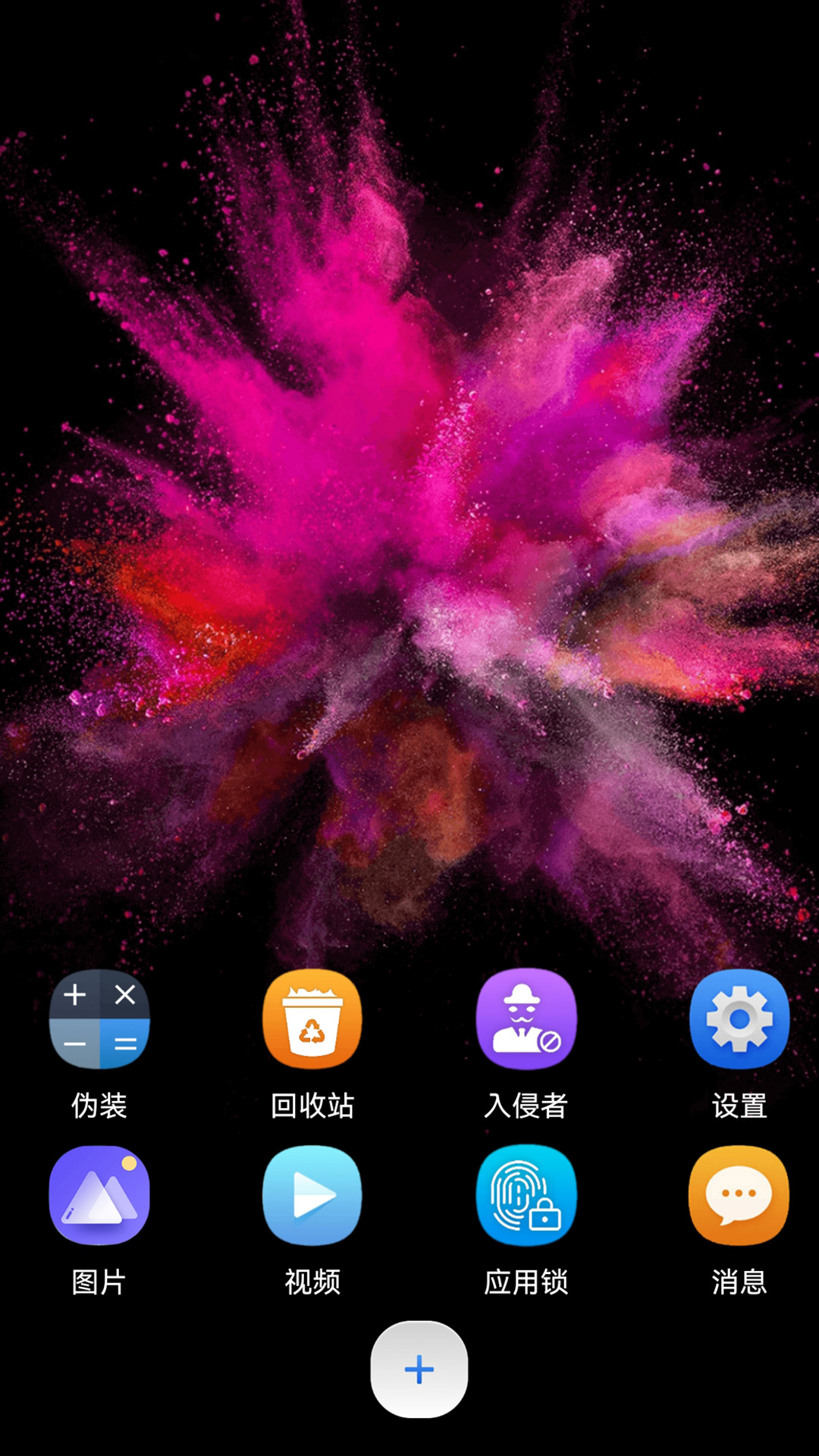Image resolution: width=819 pixels, height=1456 pixels.
Task: Tap the fingerprint lock icon
Action: (526, 1196)
